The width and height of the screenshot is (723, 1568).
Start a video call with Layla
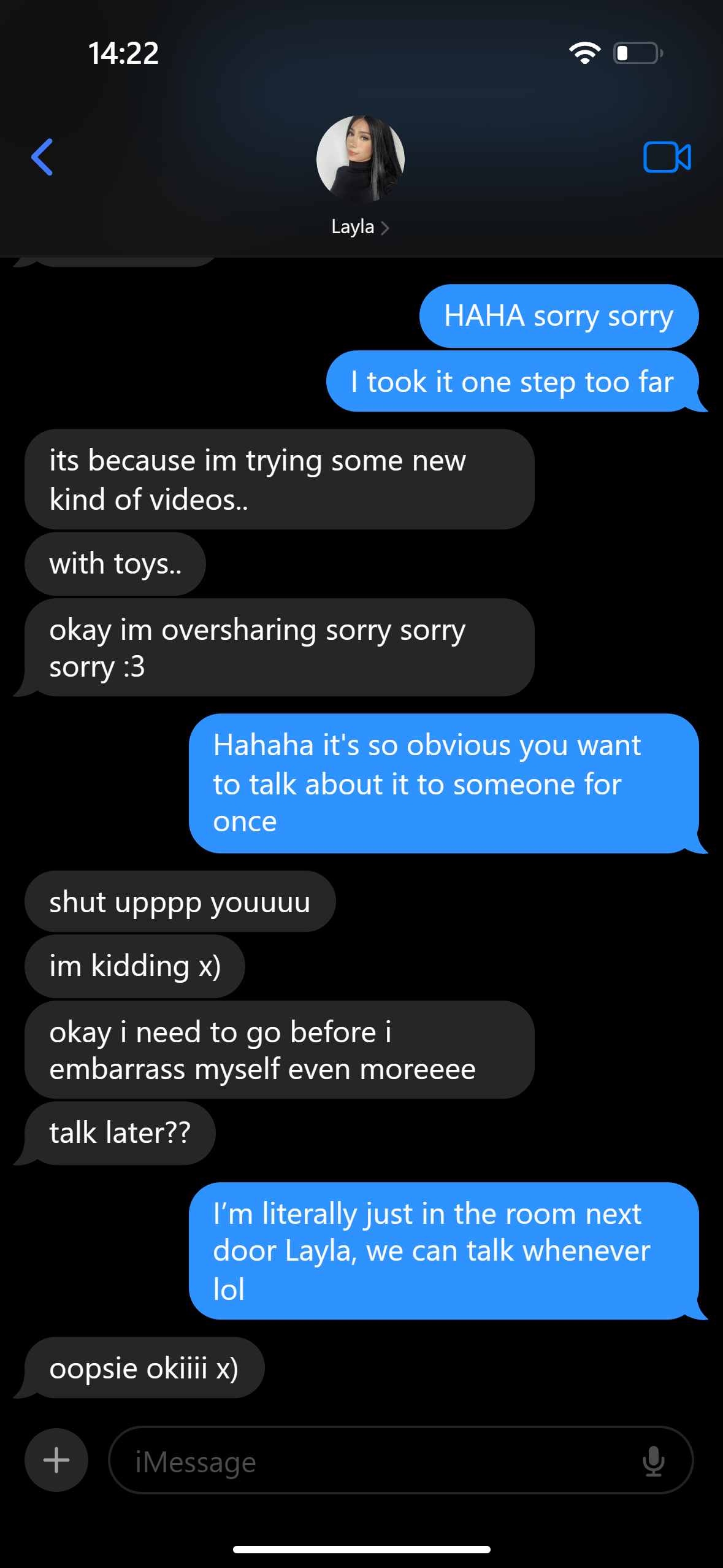tap(667, 157)
